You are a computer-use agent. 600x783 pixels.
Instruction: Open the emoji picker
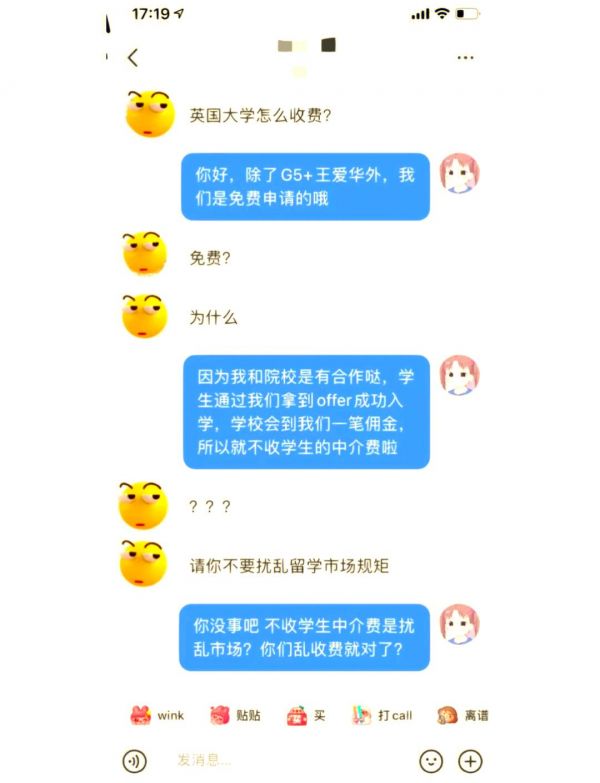pos(430,761)
